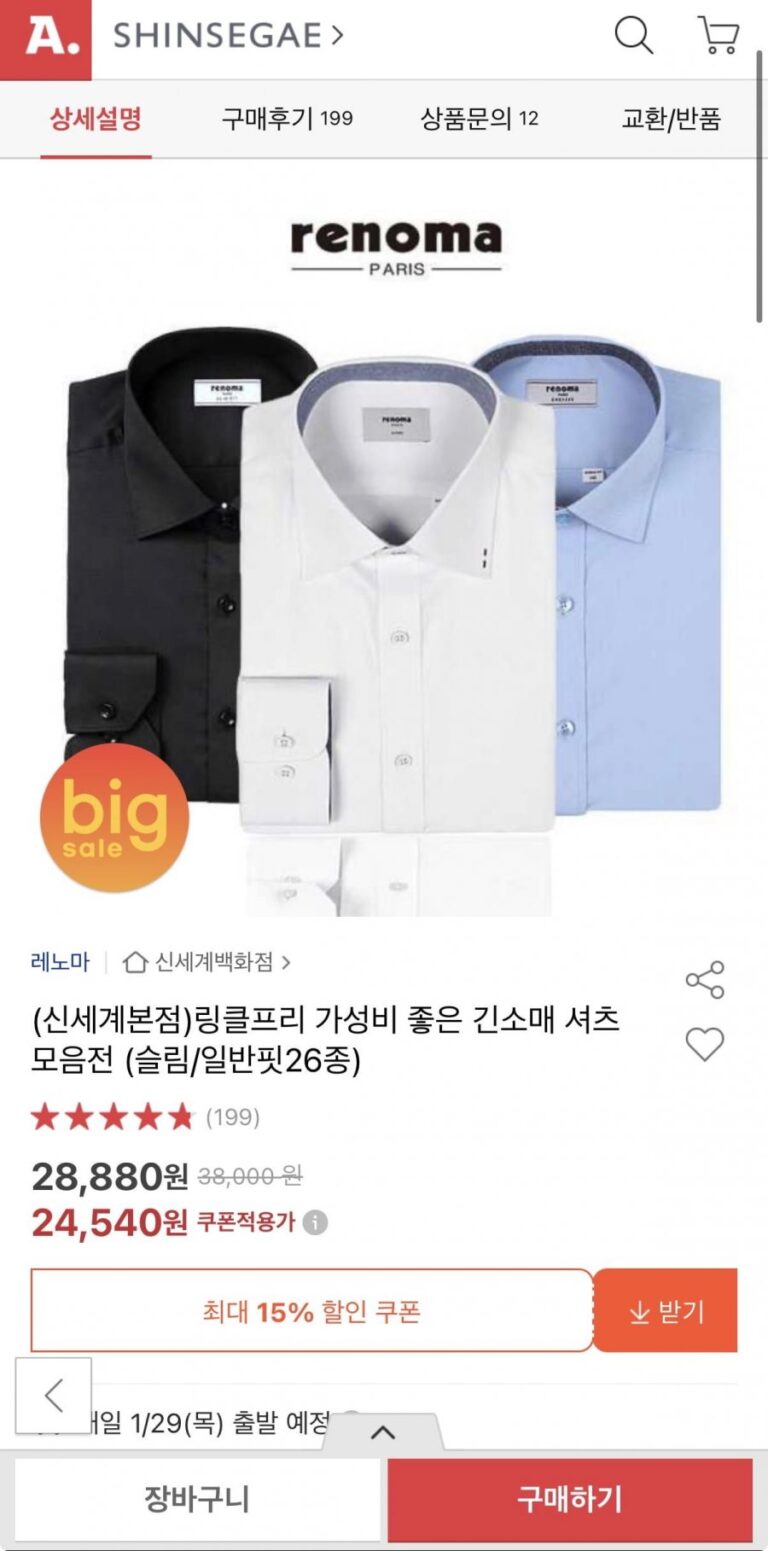Tap the 최대 15% 할인 쿠폰 banner
The height and width of the screenshot is (1551, 768).
tap(312, 1311)
